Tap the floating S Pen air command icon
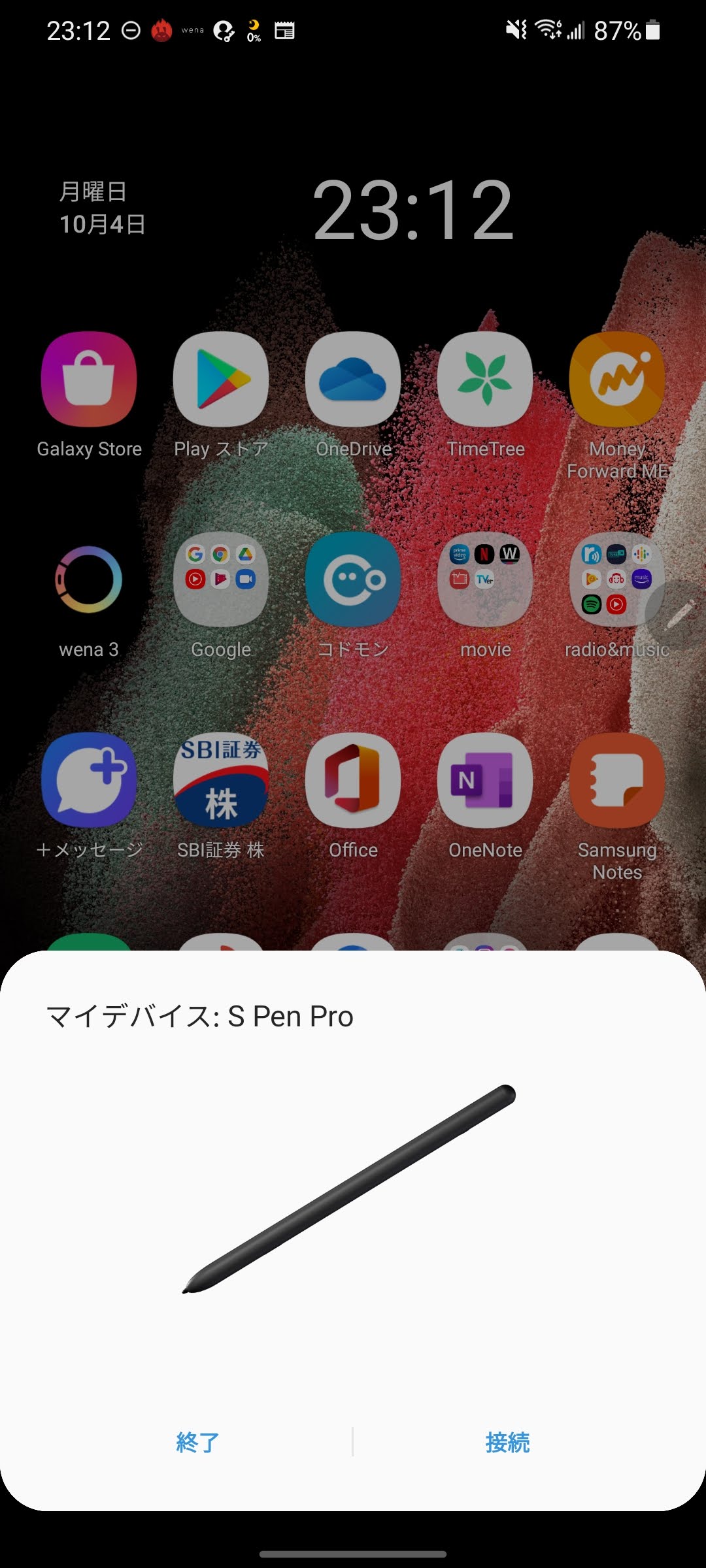Viewport: 706px width, 1568px height. [x=677, y=614]
